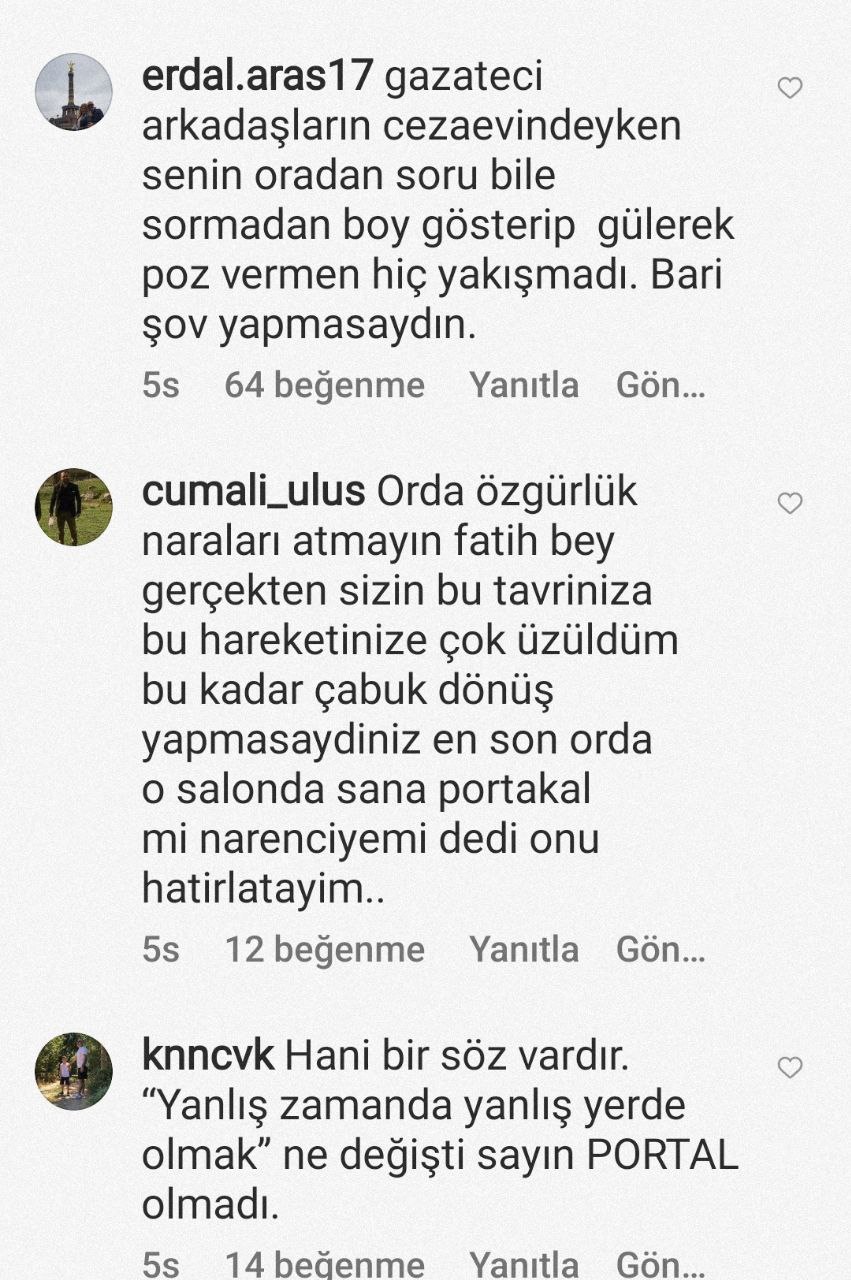Open erdal.aras17's profile picture
The width and height of the screenshot is (851, 1280).
click(74, 92)
